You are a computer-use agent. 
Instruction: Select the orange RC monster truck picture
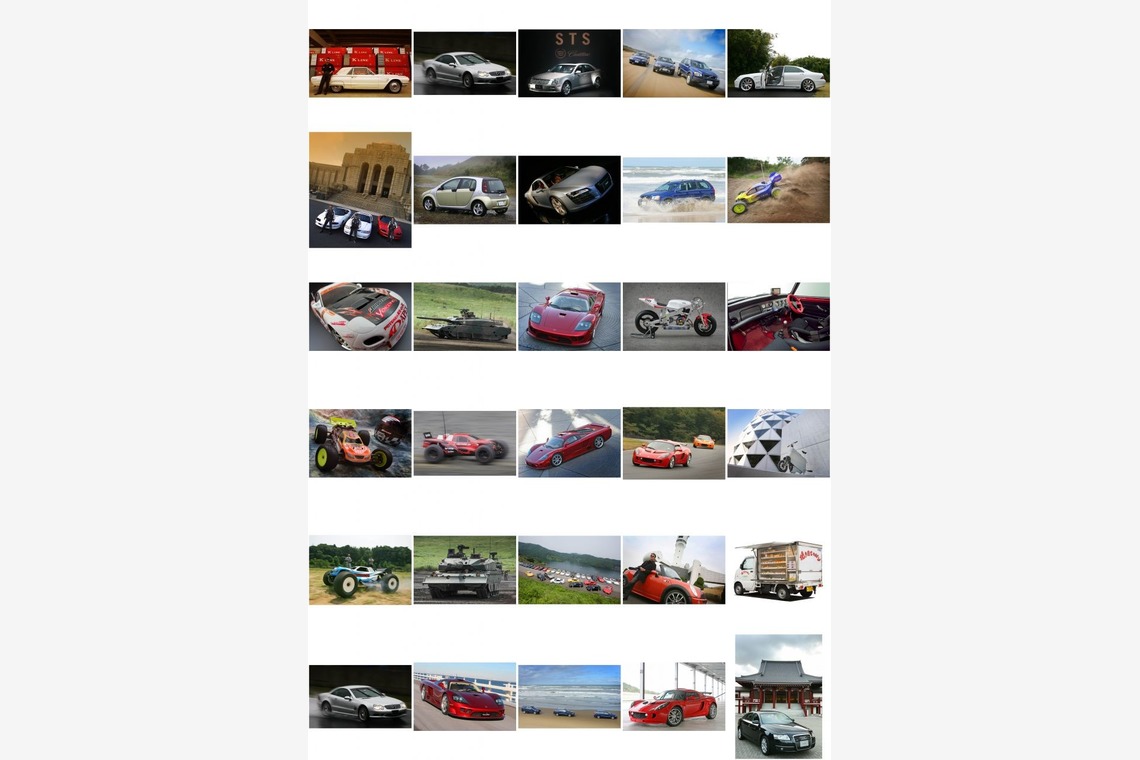click(360, 443)
